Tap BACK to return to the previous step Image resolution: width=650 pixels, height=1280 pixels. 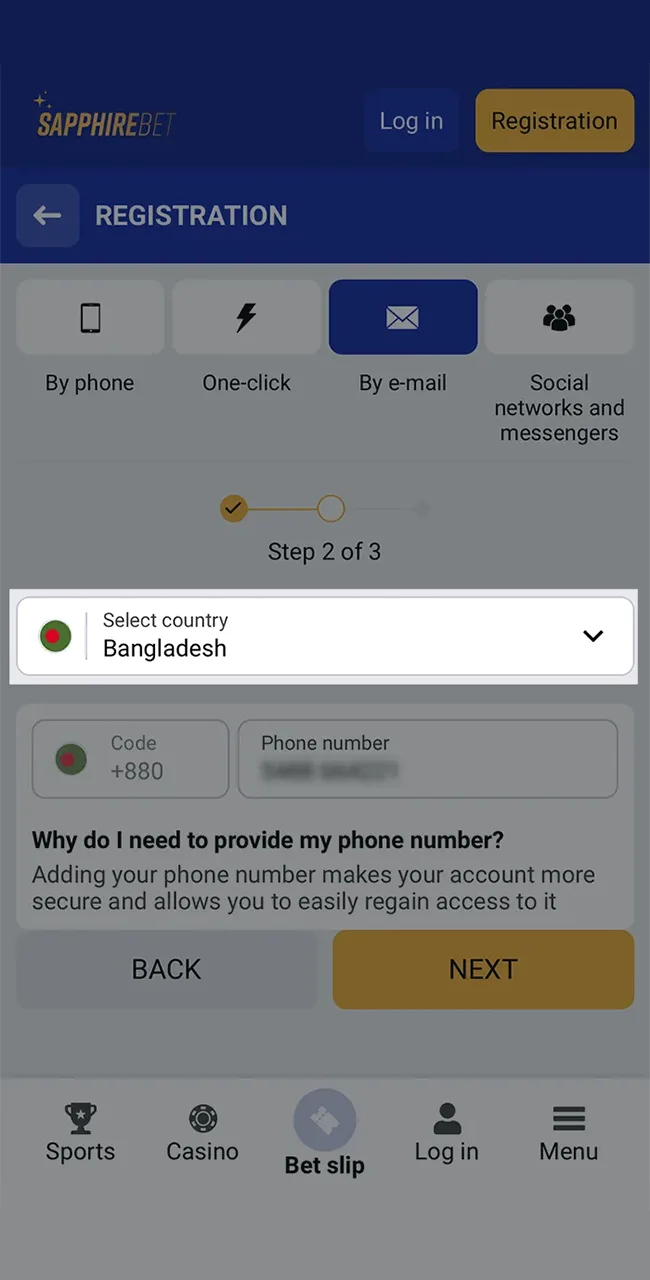(167, 969)
